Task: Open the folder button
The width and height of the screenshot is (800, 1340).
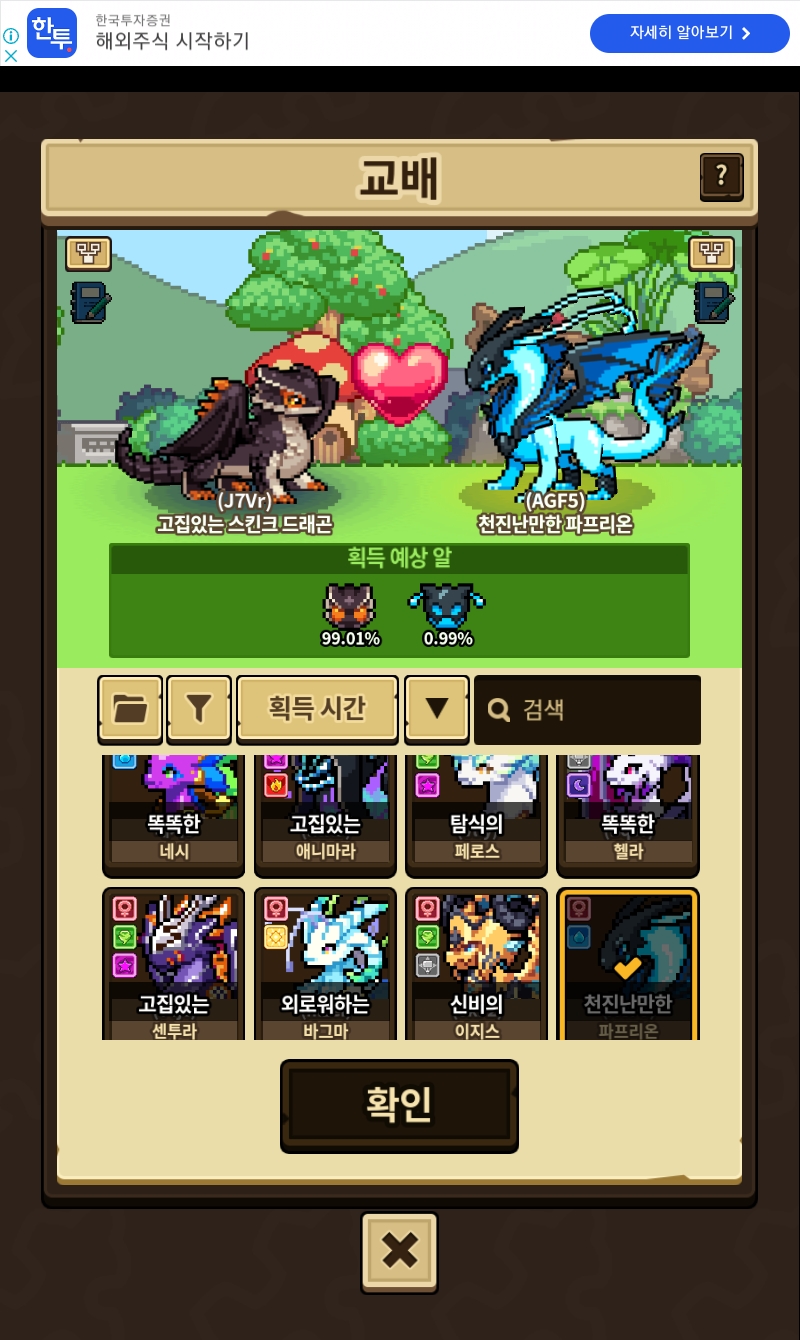Action: [x=130, y=709]
